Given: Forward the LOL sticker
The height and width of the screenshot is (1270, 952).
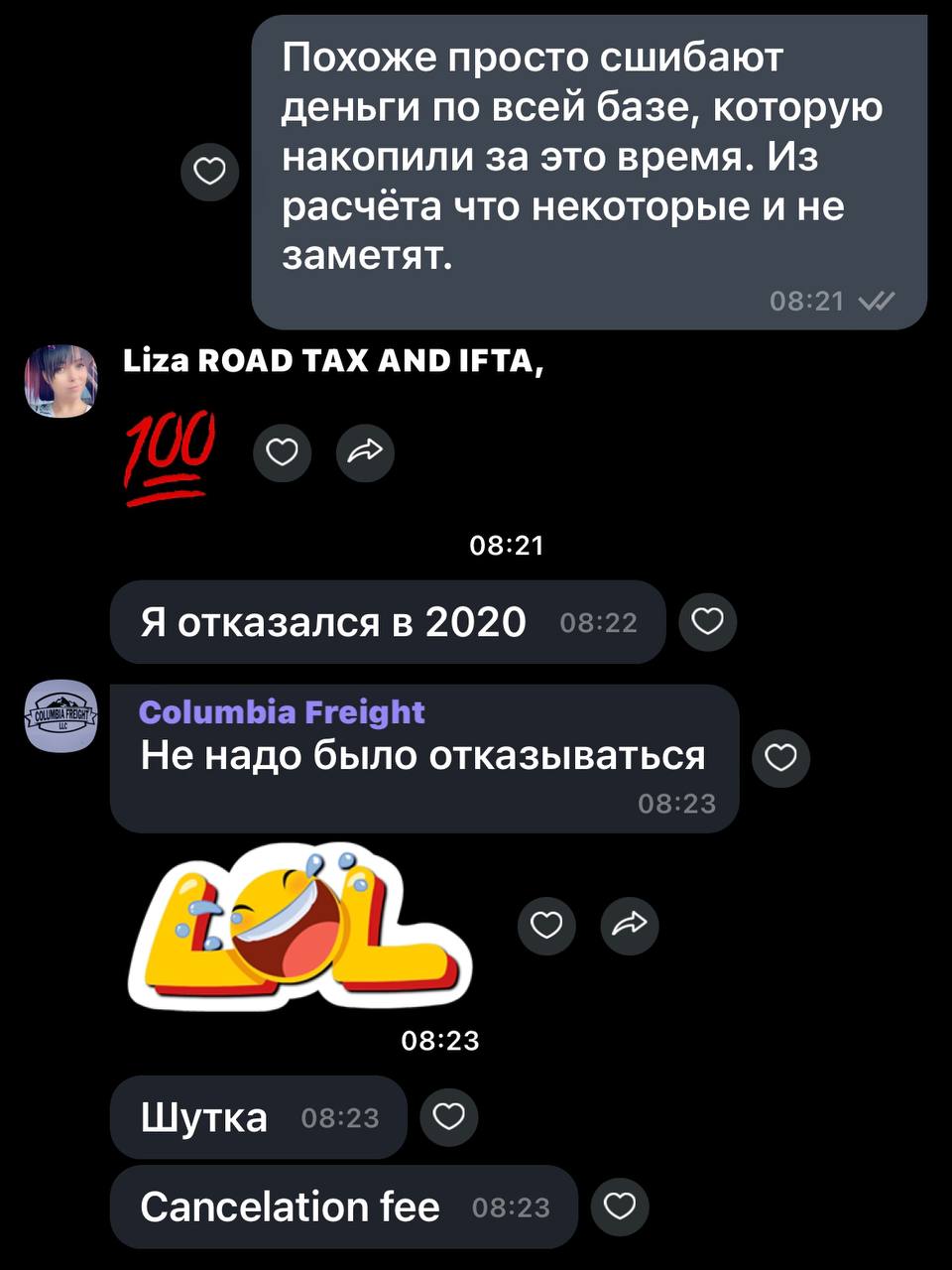Looking at the screenshot, I should tap(630, 926).
